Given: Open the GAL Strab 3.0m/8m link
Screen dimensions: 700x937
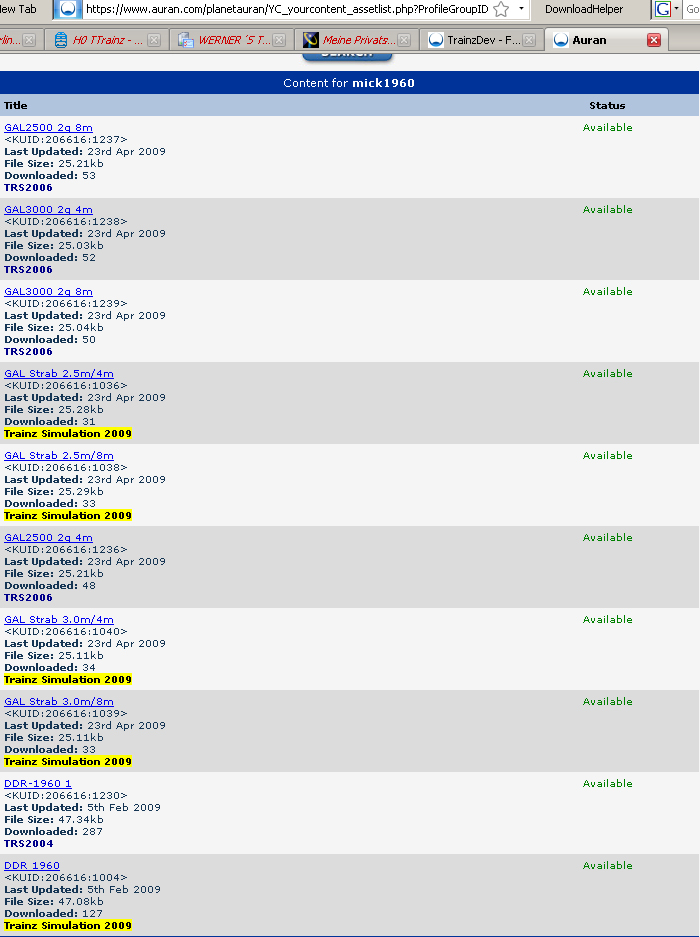Looking at the screenshot, I should (58, 702).
